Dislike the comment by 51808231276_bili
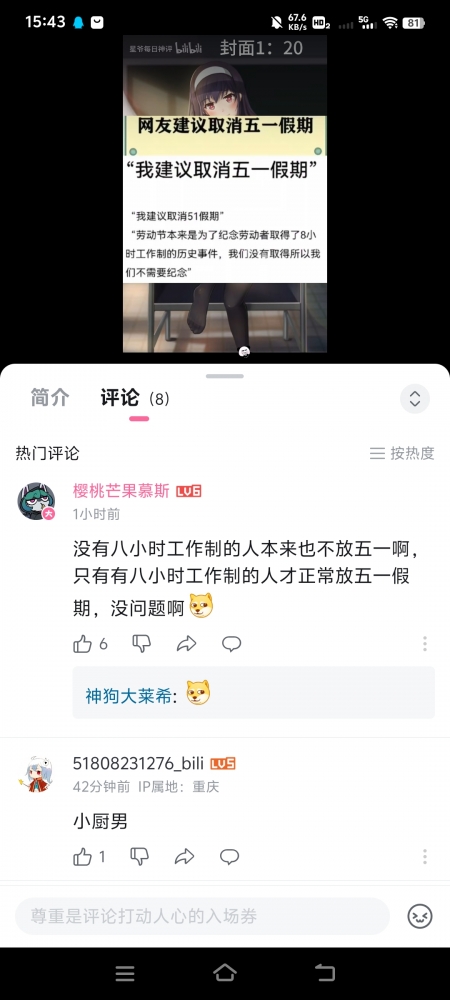Viewport: 450px width, 1000px height. [x=140, y=857]
